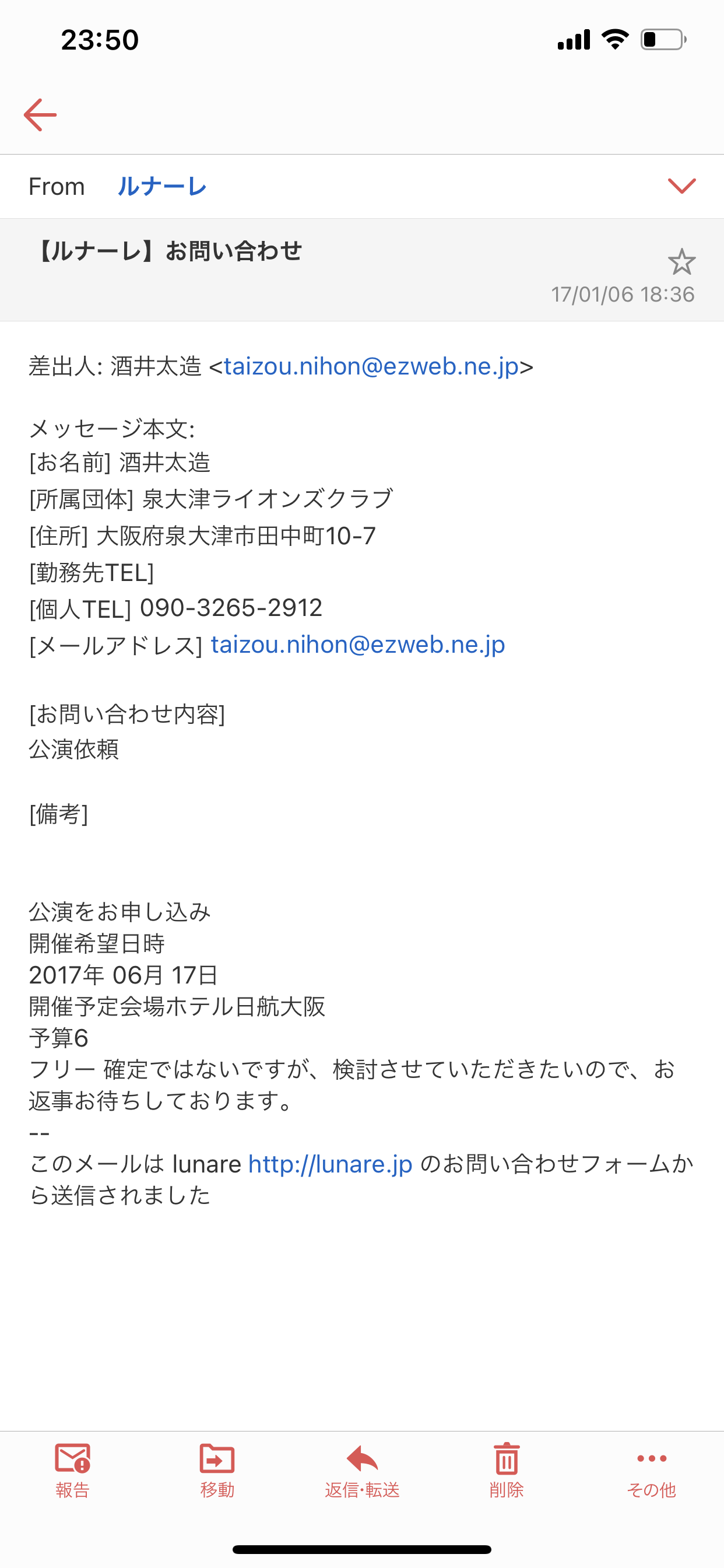Open the 差出人 email address link
Viewport: 724px width, 1568px height.
371,366
